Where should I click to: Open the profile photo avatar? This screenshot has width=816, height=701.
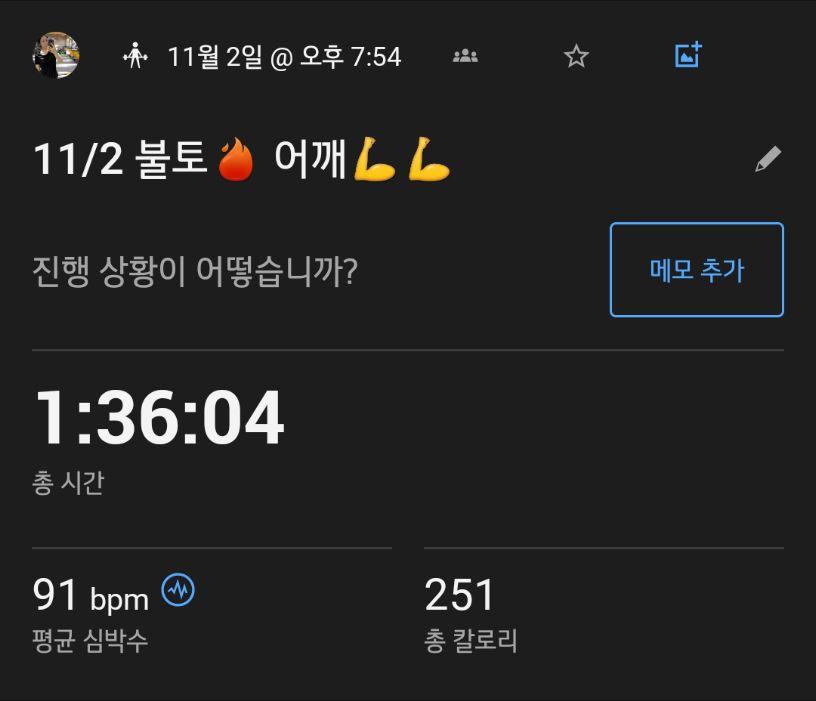point(56,55)
